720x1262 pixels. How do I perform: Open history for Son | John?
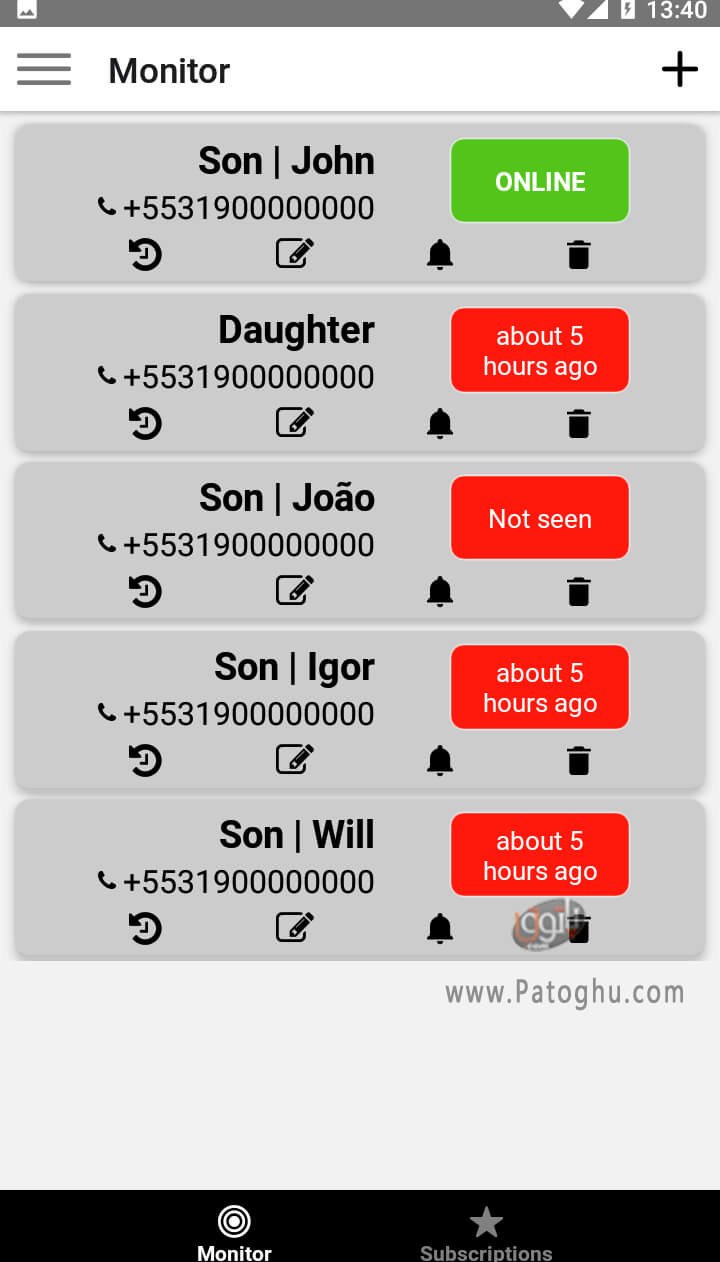click(145, 255)
